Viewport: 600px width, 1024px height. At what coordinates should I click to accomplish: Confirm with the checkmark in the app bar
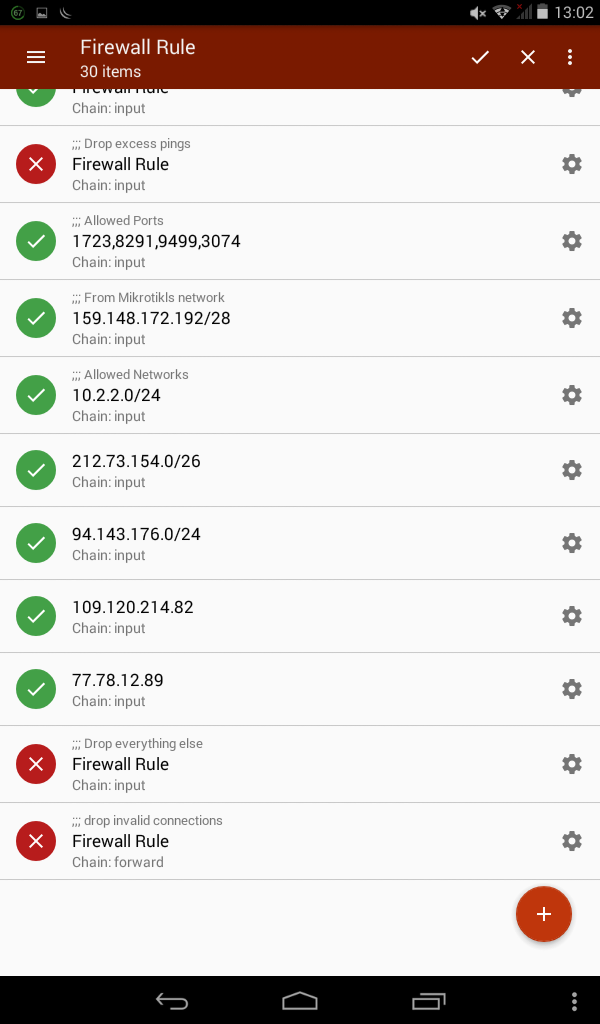tap(480, 57)
